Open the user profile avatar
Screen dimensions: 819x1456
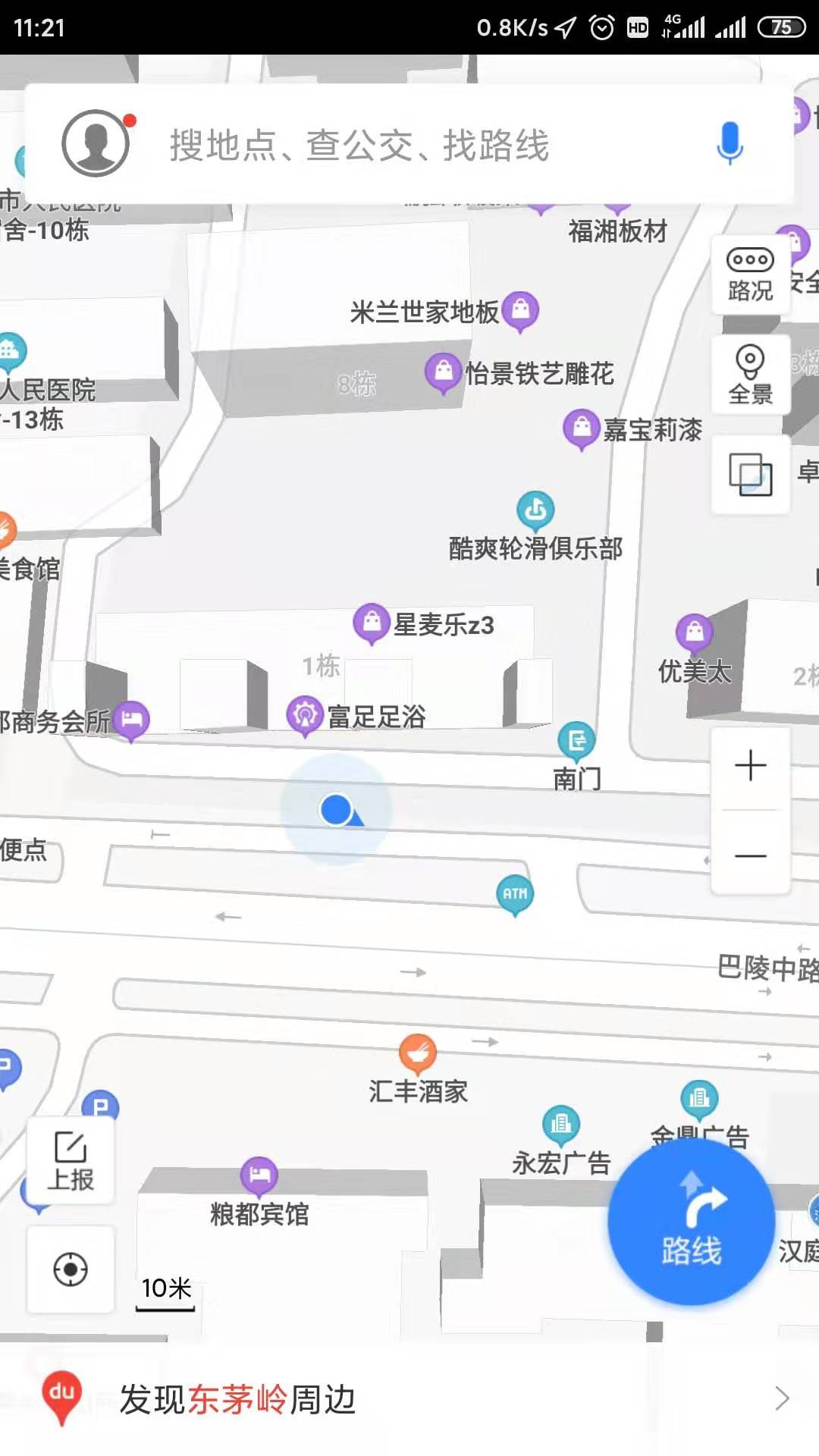click(x=96, y=143)
